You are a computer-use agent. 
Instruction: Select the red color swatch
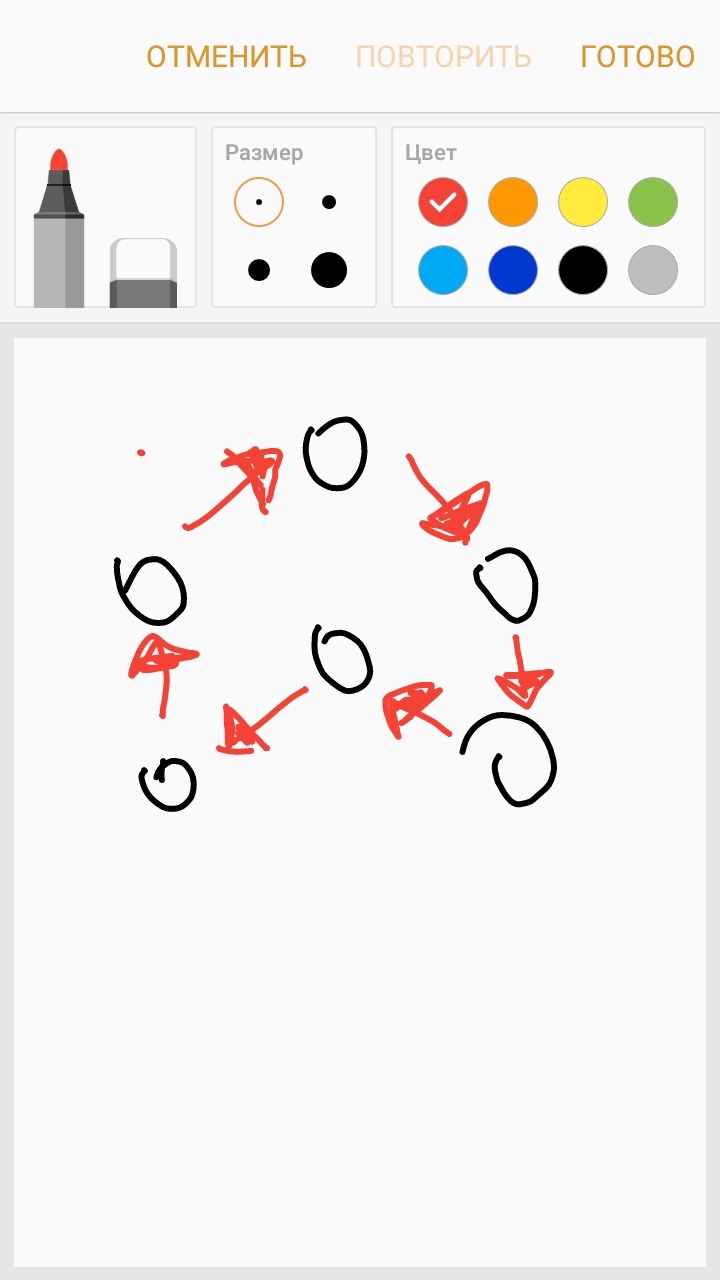coord(443,202)
